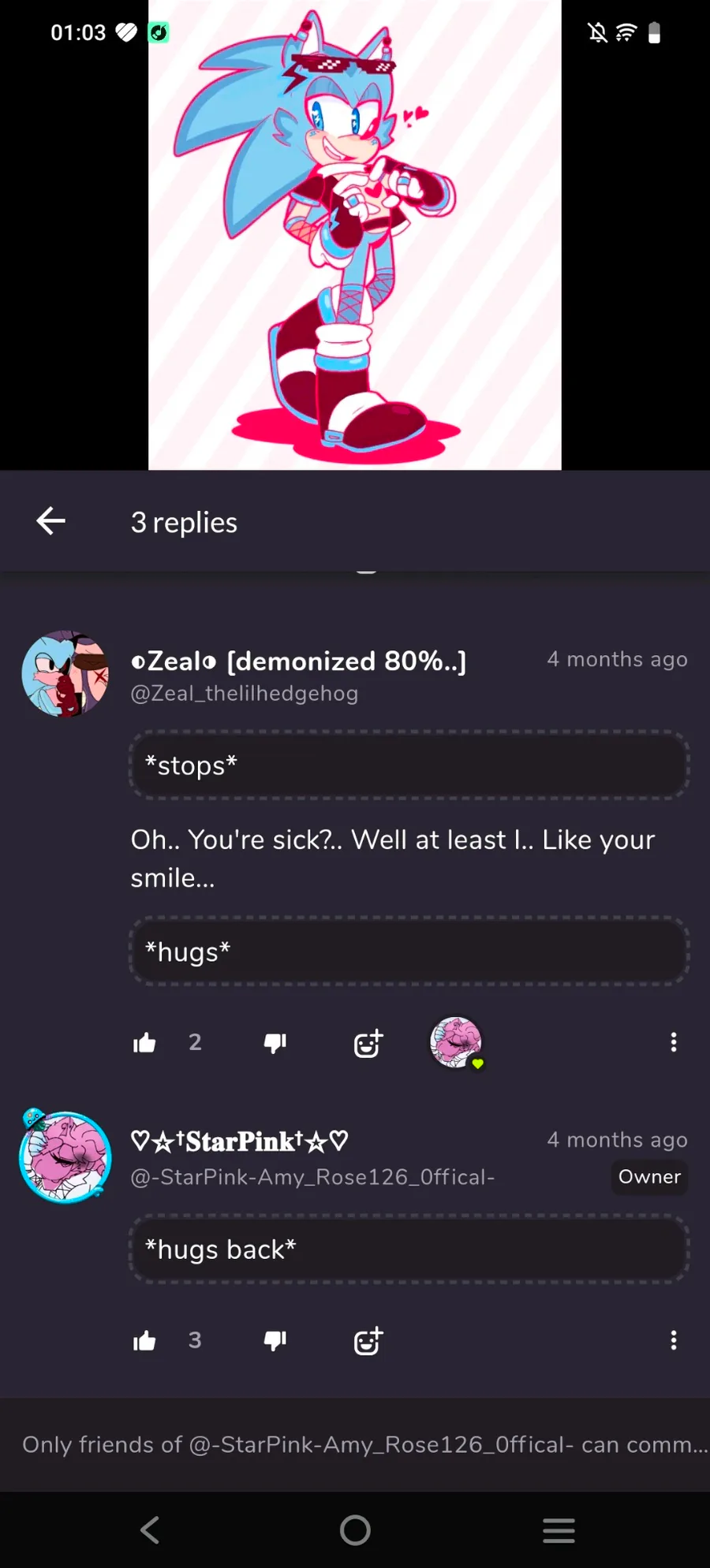Open StarPink's profile avatar

pos(65,1156)
